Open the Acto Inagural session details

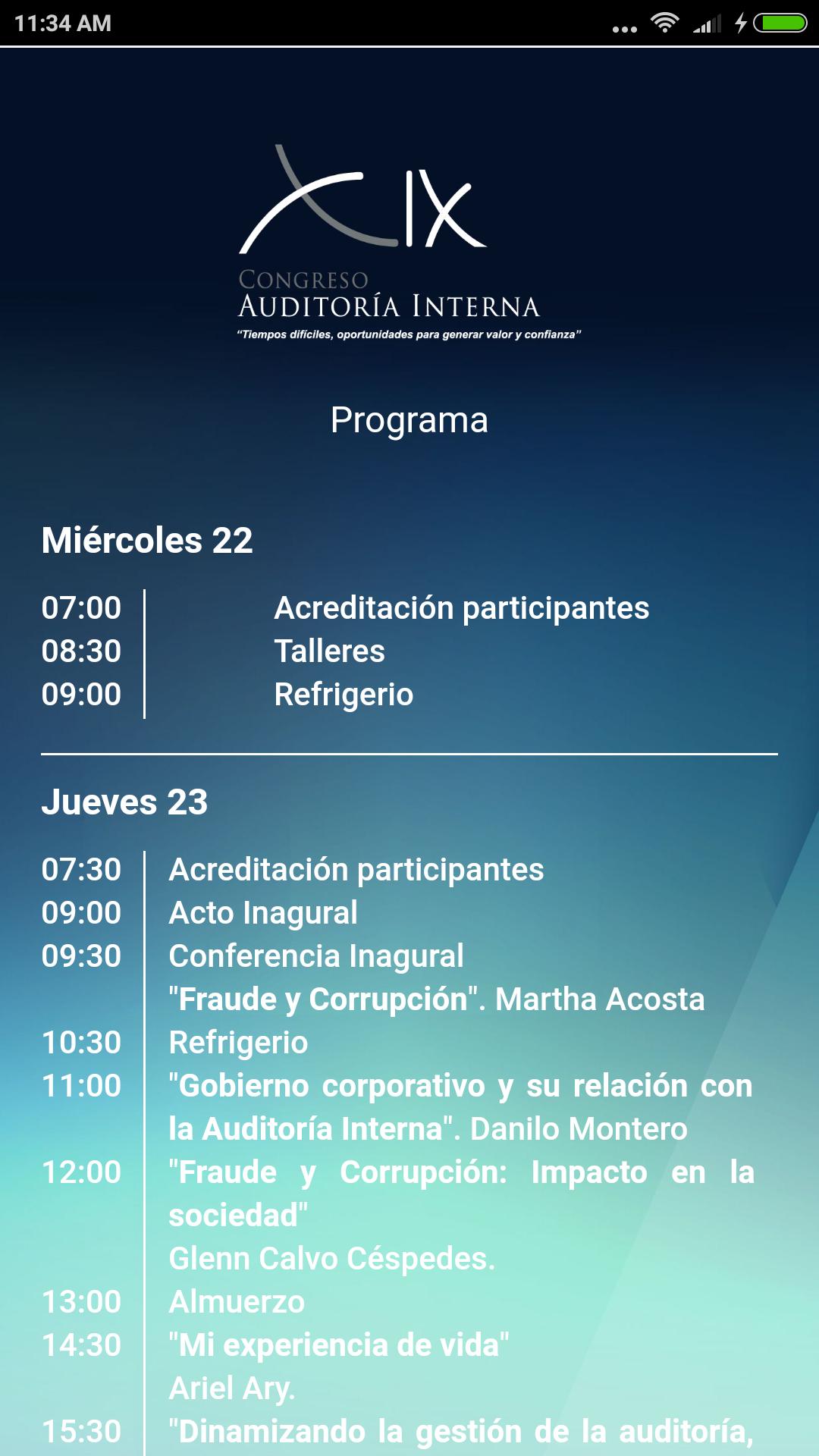click(262, 912)
